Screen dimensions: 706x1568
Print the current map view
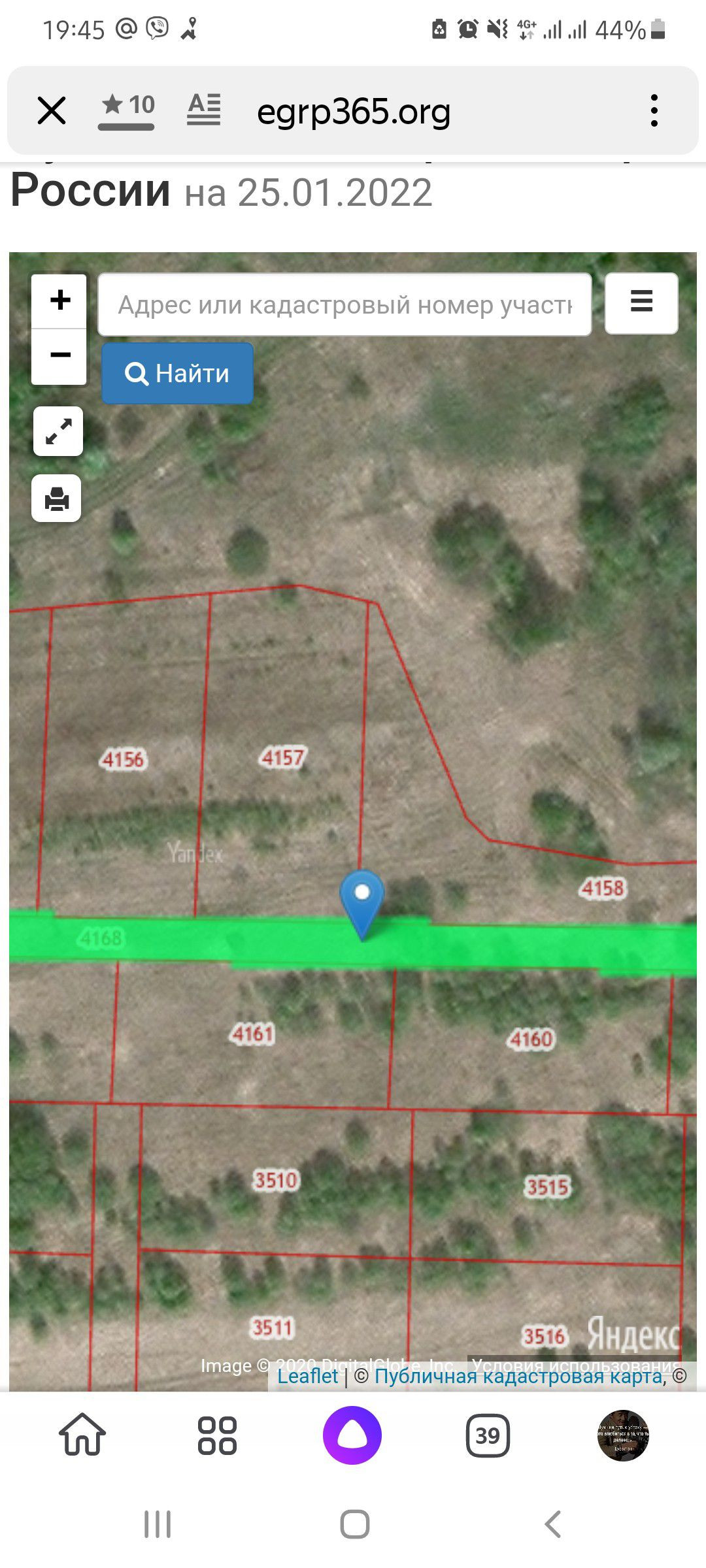coord(57,498)
